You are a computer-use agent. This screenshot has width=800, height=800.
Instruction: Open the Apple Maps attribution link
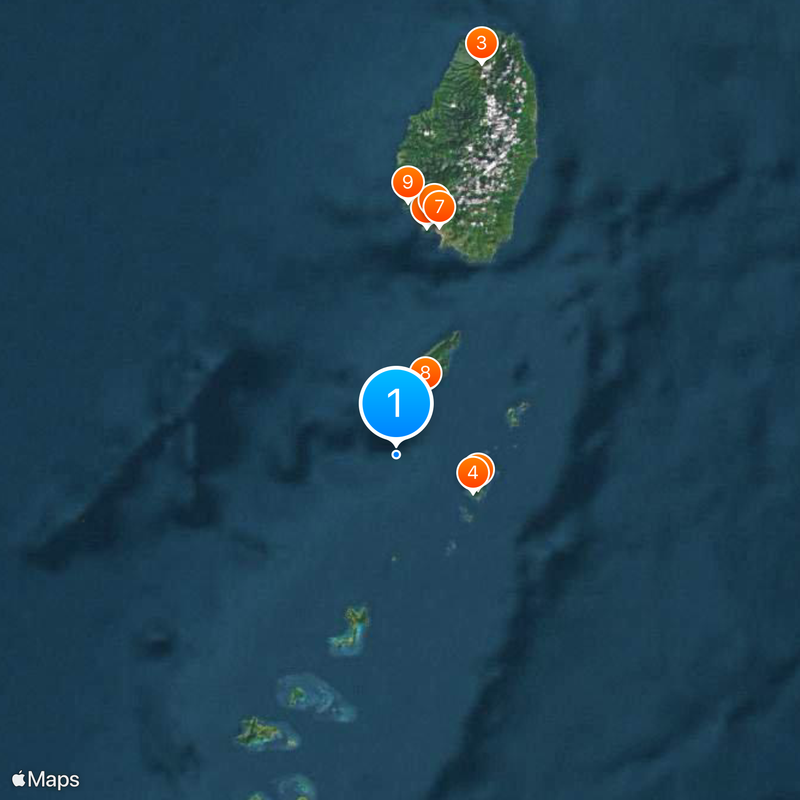pyautogui.click(x=46, y=779)
